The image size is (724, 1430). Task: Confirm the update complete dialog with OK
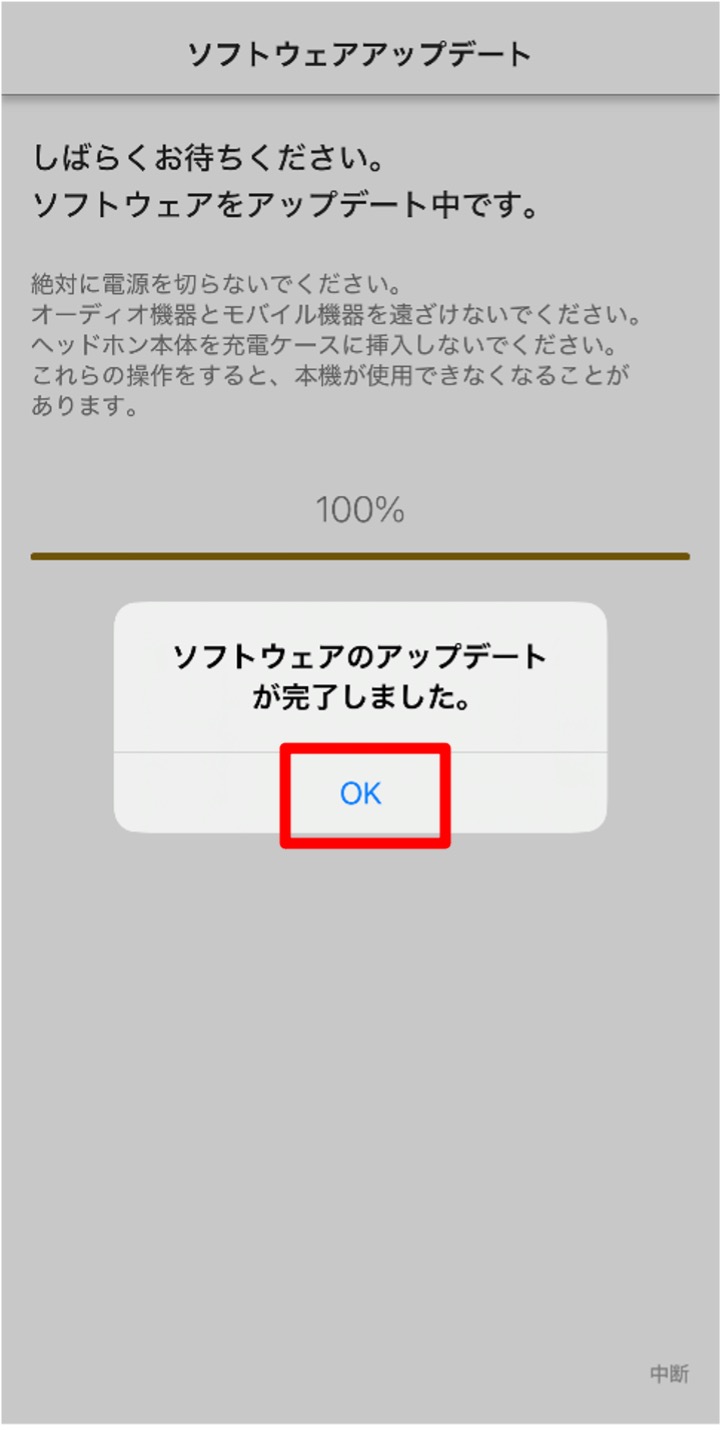[361, 793]
